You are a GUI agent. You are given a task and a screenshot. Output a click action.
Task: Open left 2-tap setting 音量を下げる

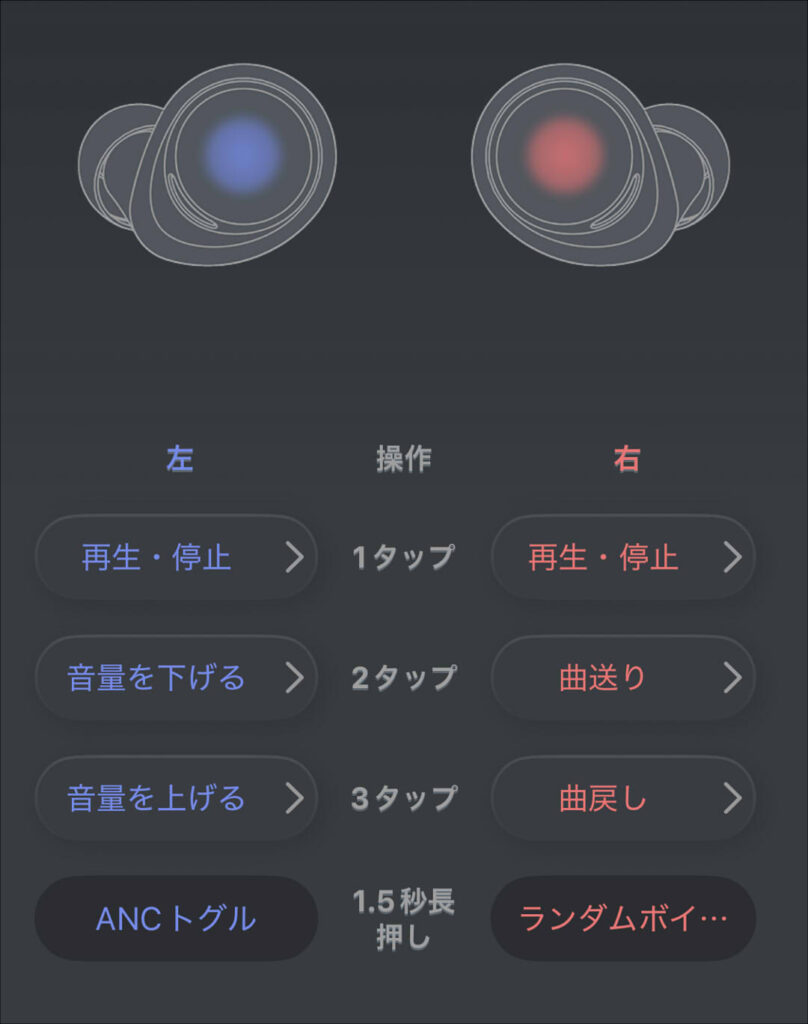176,678
